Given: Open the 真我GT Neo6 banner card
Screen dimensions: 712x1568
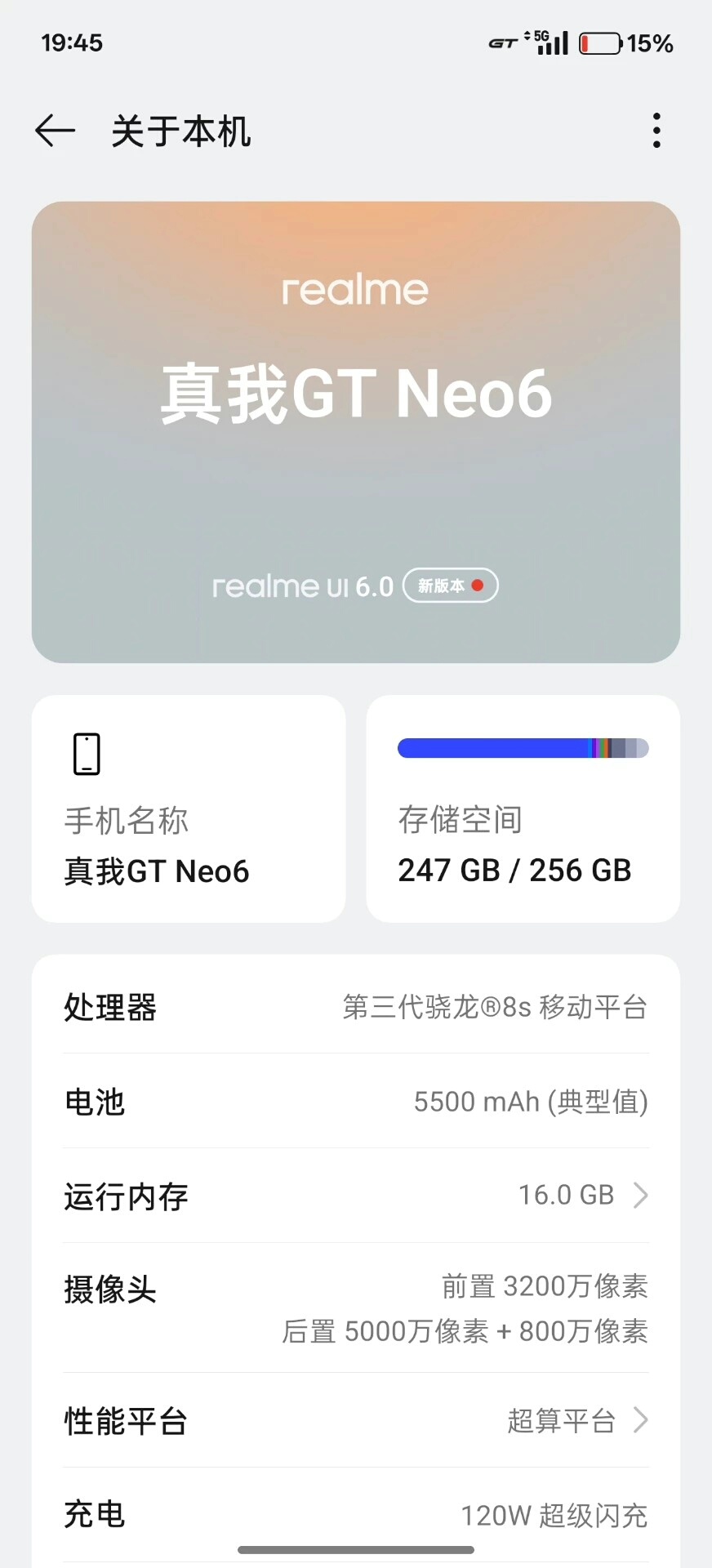Looking at the screenshot, I should (x=356, y=432).
